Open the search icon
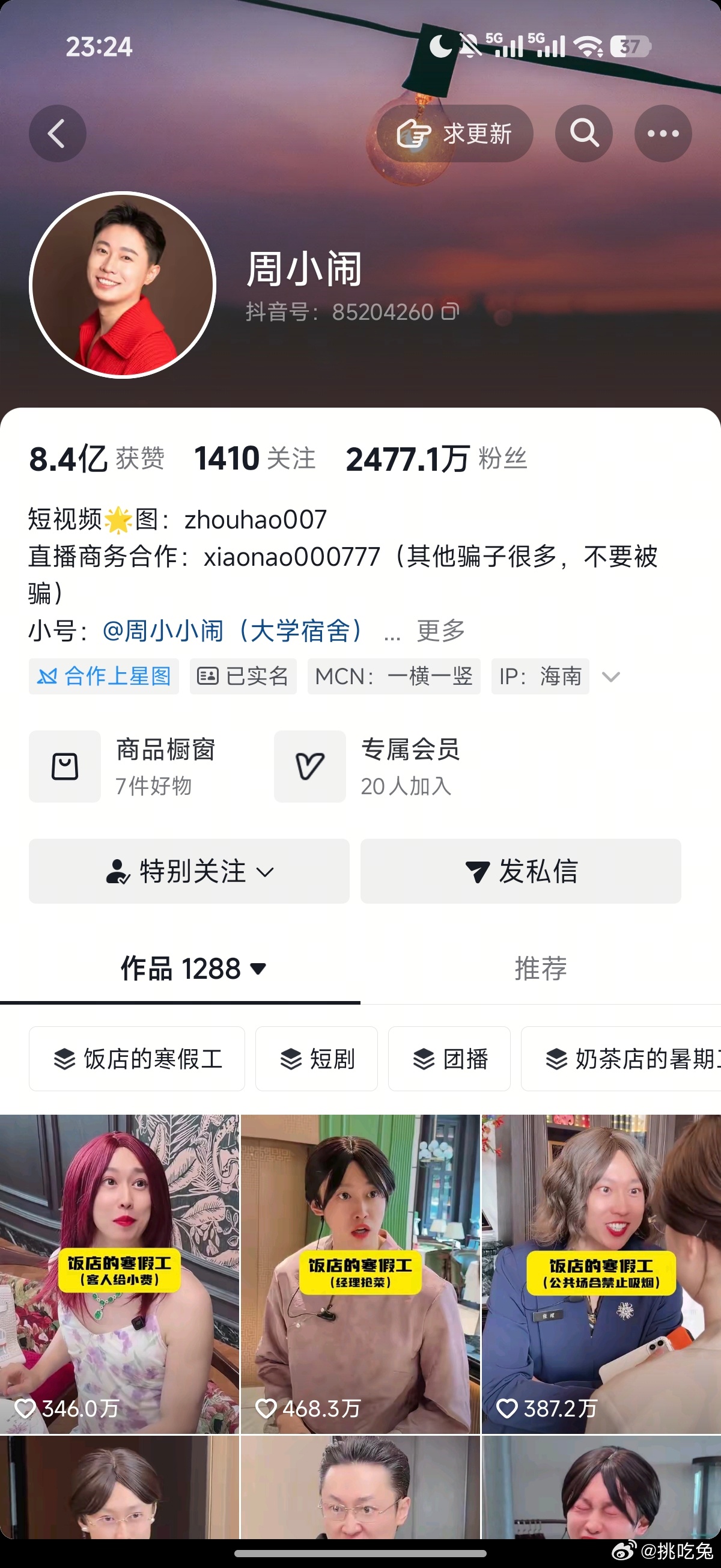 pyautogui.click(x=583, y=133)
